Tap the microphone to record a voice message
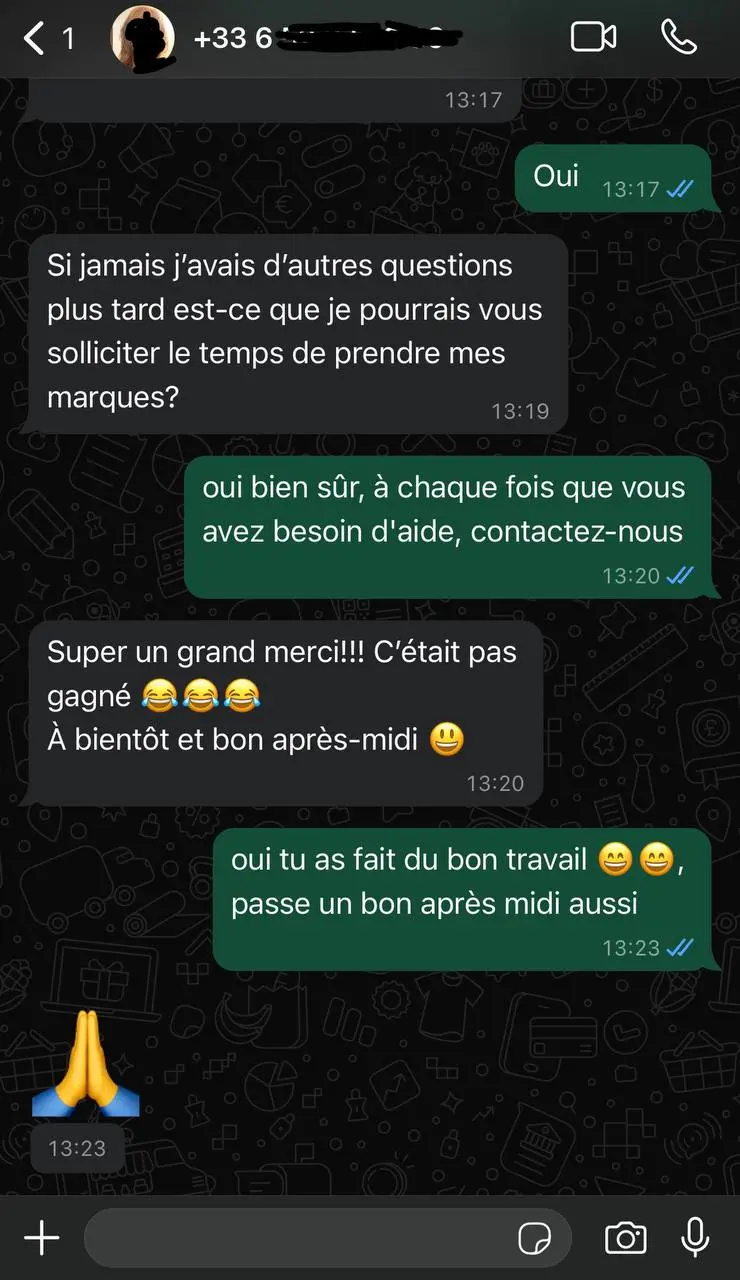Viewport: 740px width, 1280px height. coord(695,1239)
